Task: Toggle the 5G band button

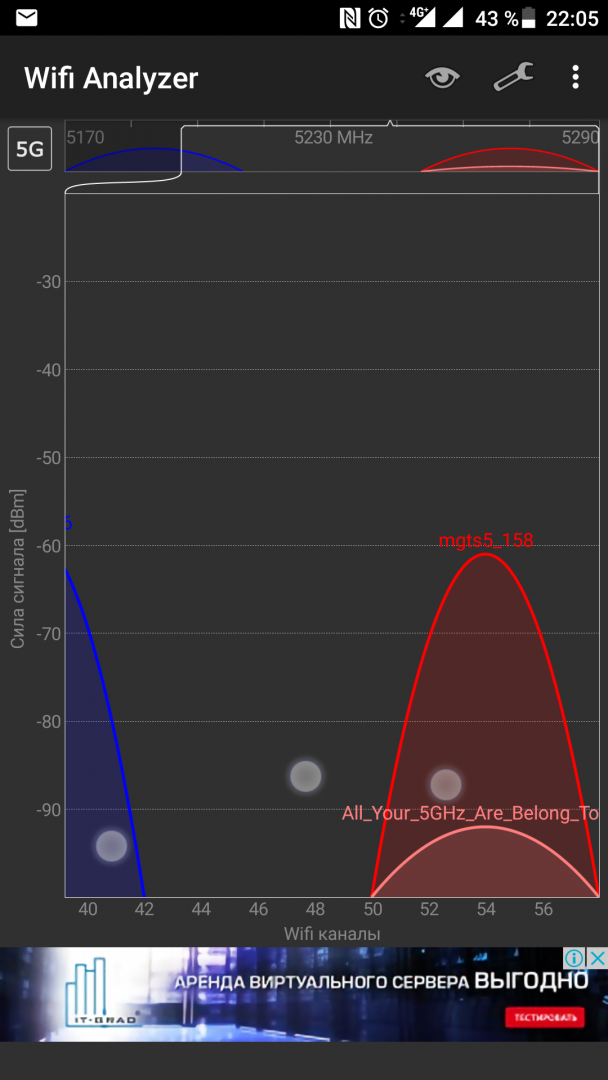Action: 30,149
